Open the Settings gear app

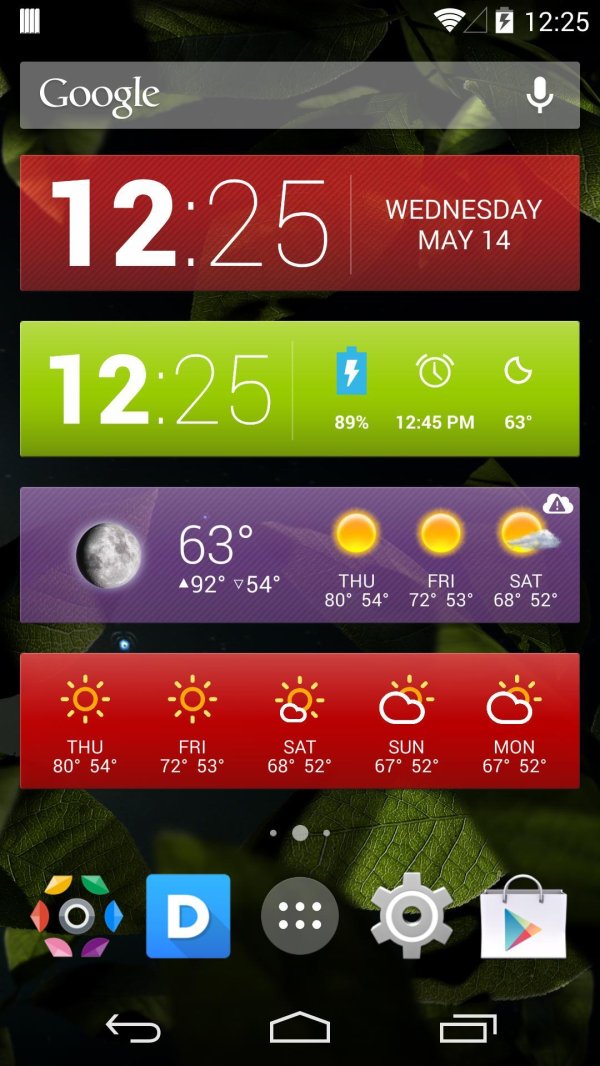pyautogui.click(x=411, y=916)
